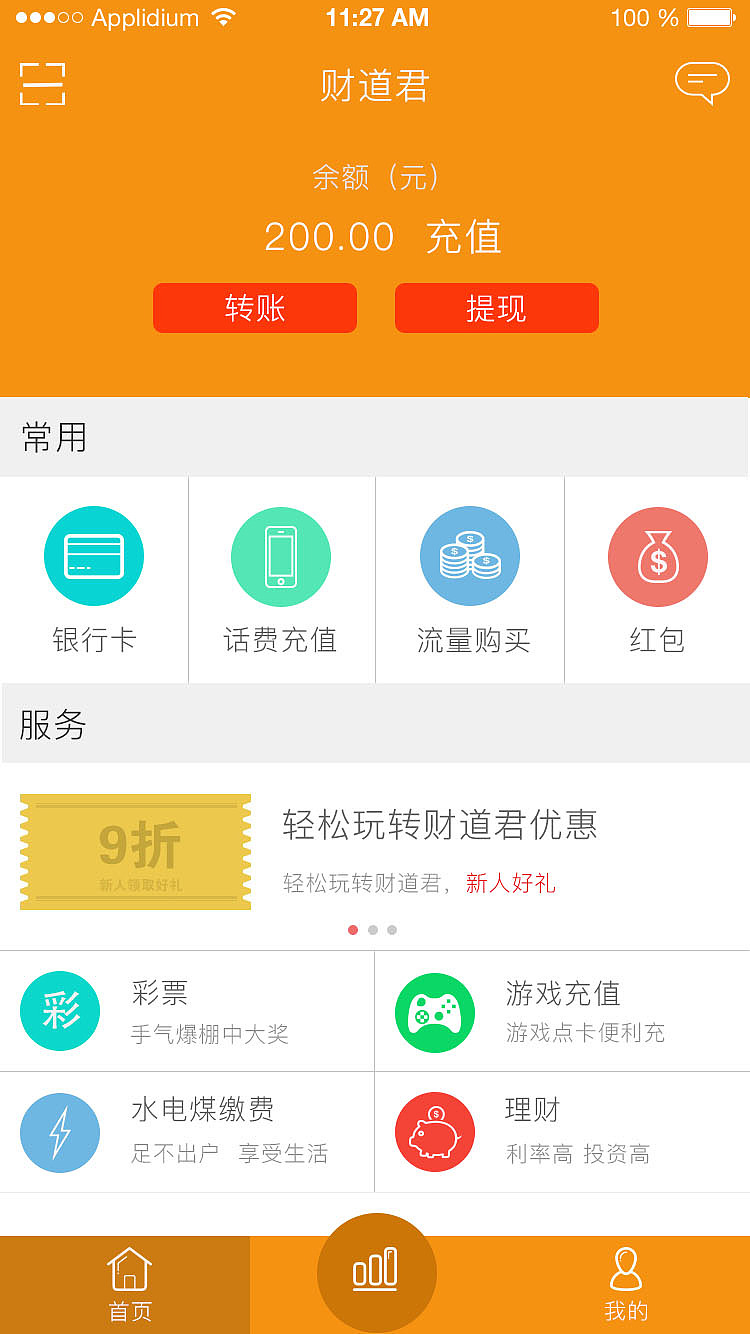This screenshot has width=750, height=1334.
Task: Tap the 水电煤缴费 lightning bolt icon
Action: [59, 1131]
